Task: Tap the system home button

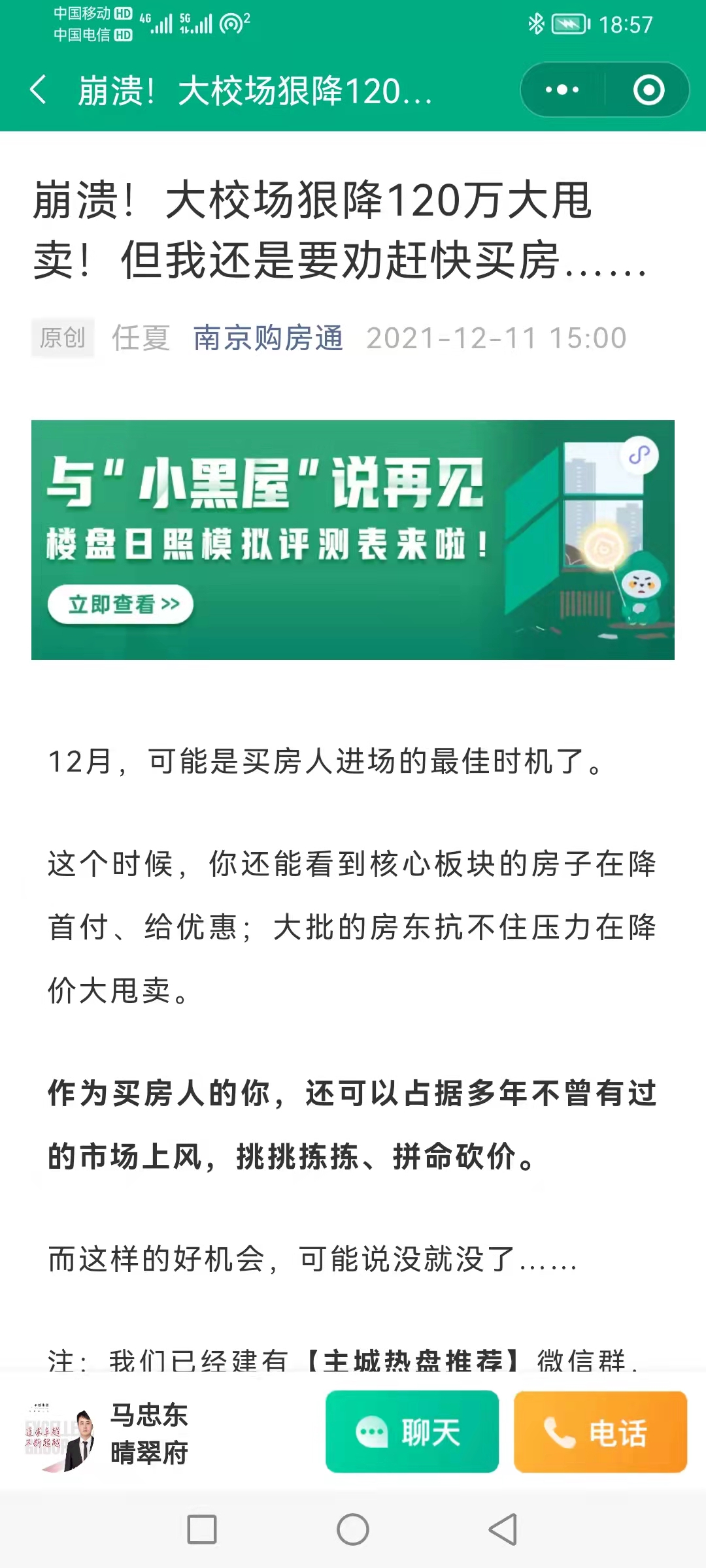Action: point(353,1529)
